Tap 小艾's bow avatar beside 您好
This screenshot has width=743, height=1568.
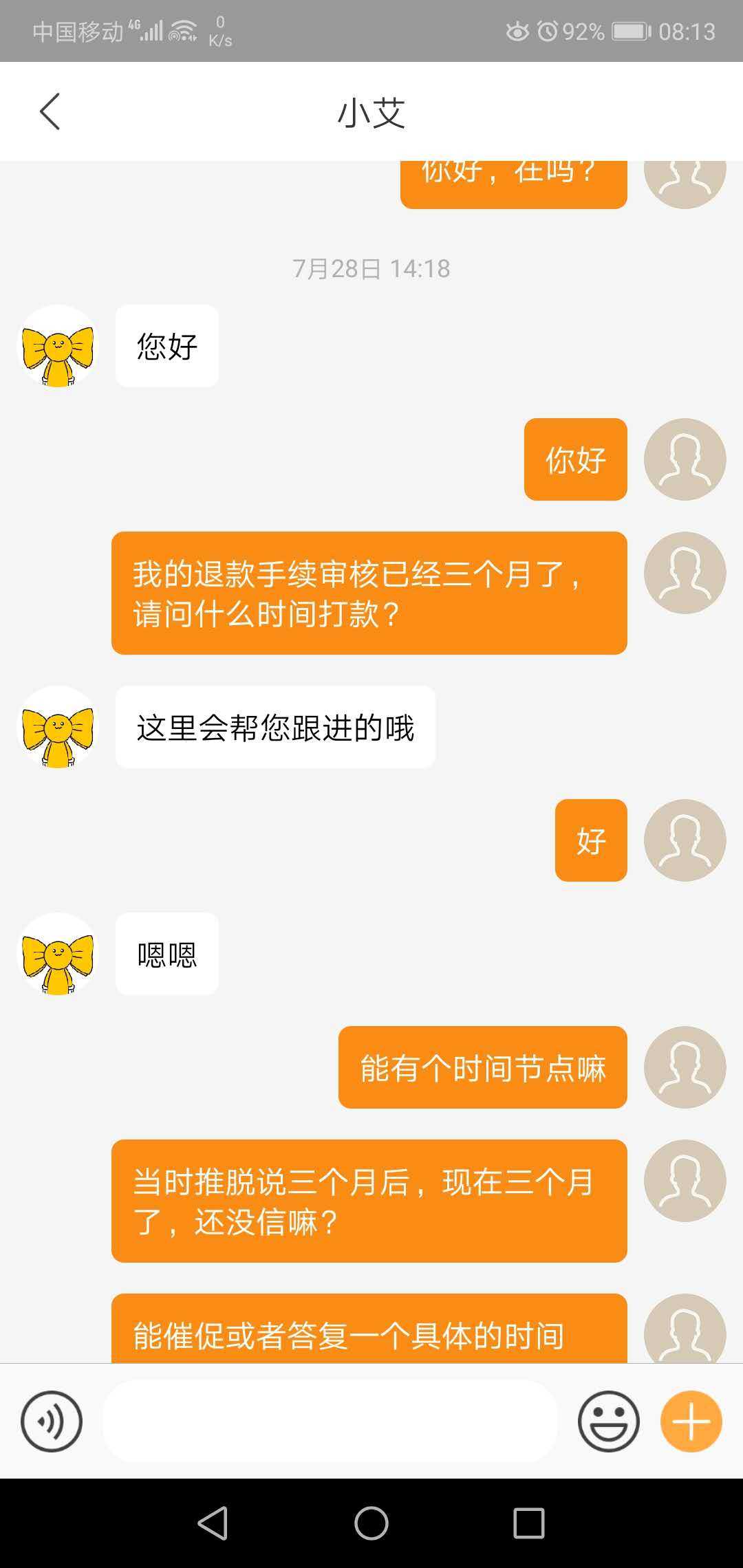(58, 346)
